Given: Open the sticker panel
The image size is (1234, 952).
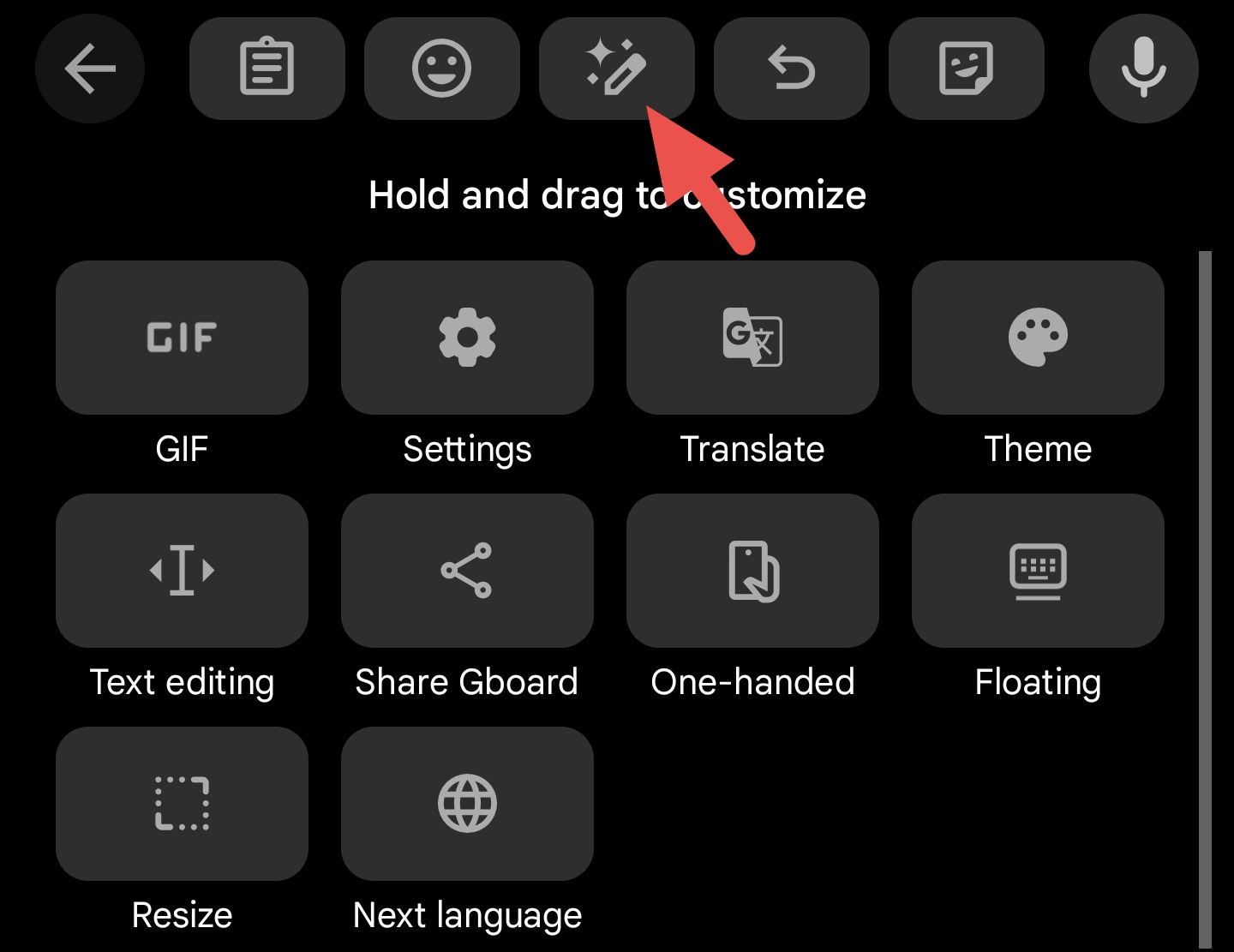Looking at the screenshot, I should click(x=966, y=69).
